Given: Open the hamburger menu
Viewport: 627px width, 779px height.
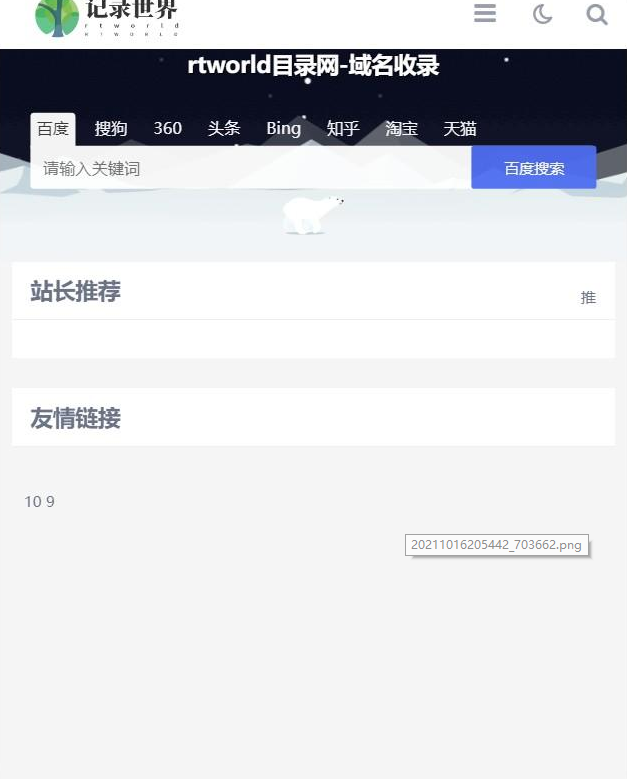Looking at the screenshot, I should coord(485,14).
